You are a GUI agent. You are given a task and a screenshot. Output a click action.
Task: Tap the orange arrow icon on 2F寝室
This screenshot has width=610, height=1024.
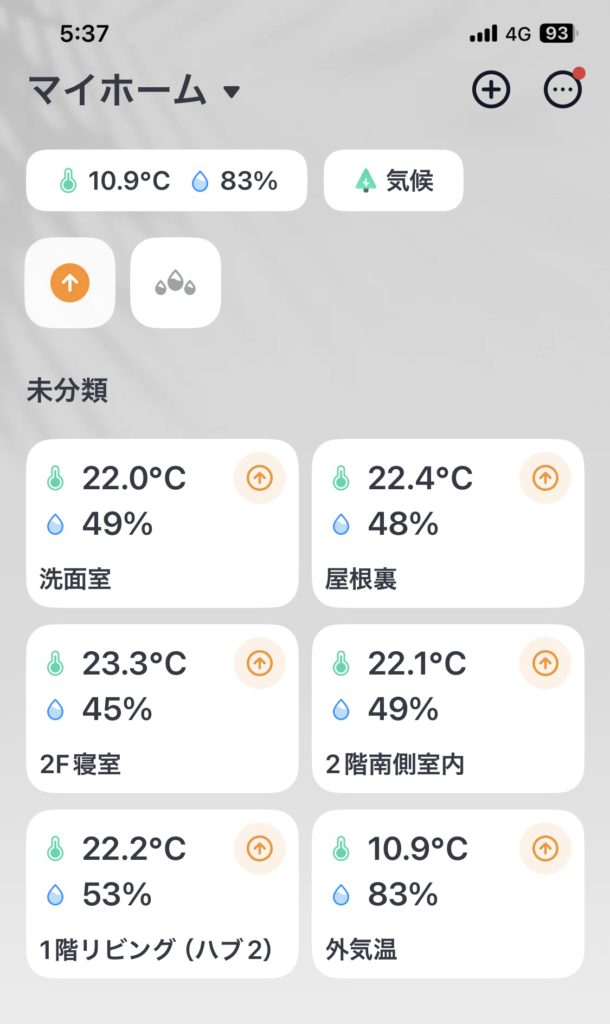[x=259, y=663]
